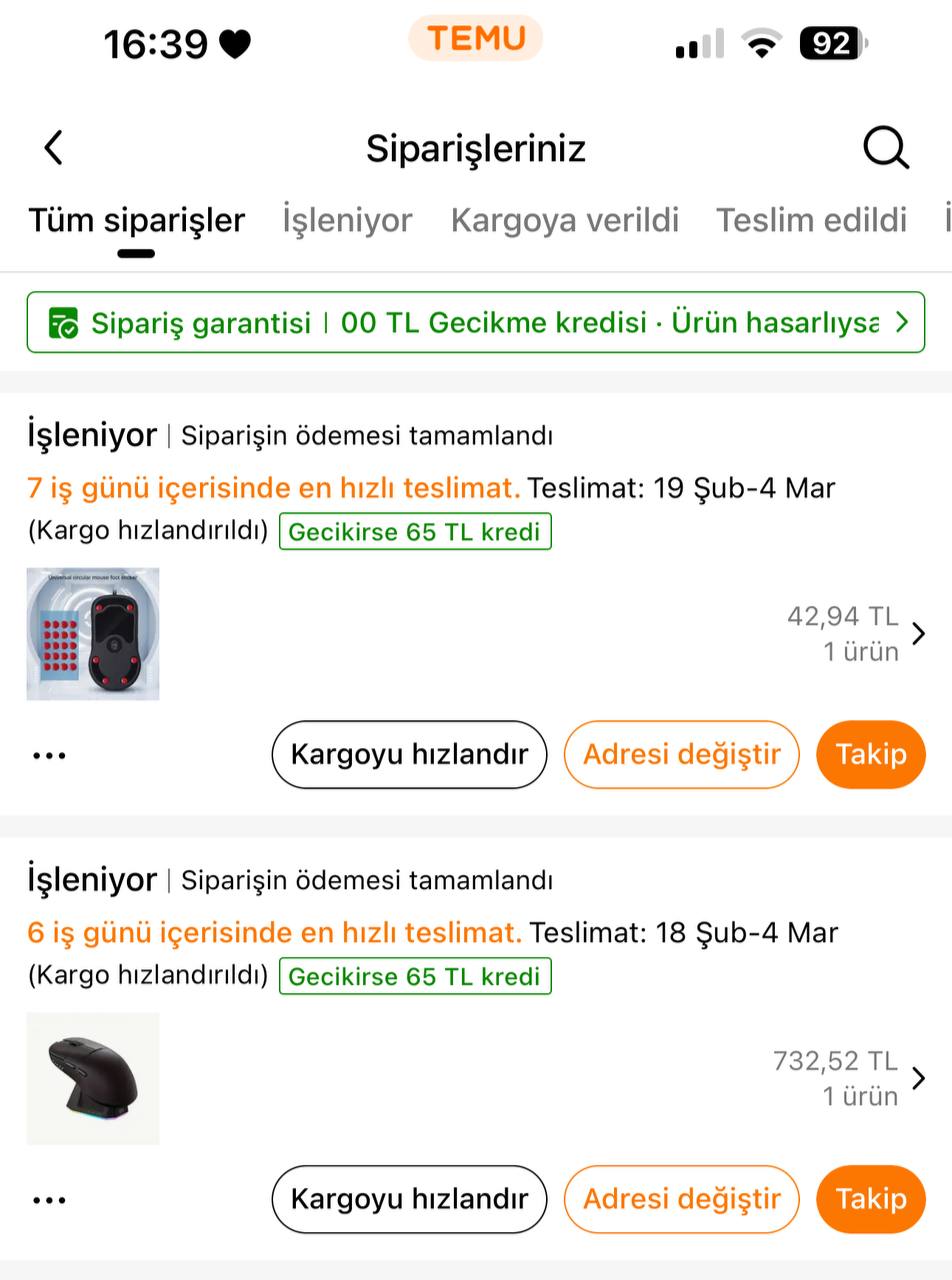Tap Takip for the 732,52 TL order
The width and height of the screenshot is (952, 1280).
coord(870,1198)
